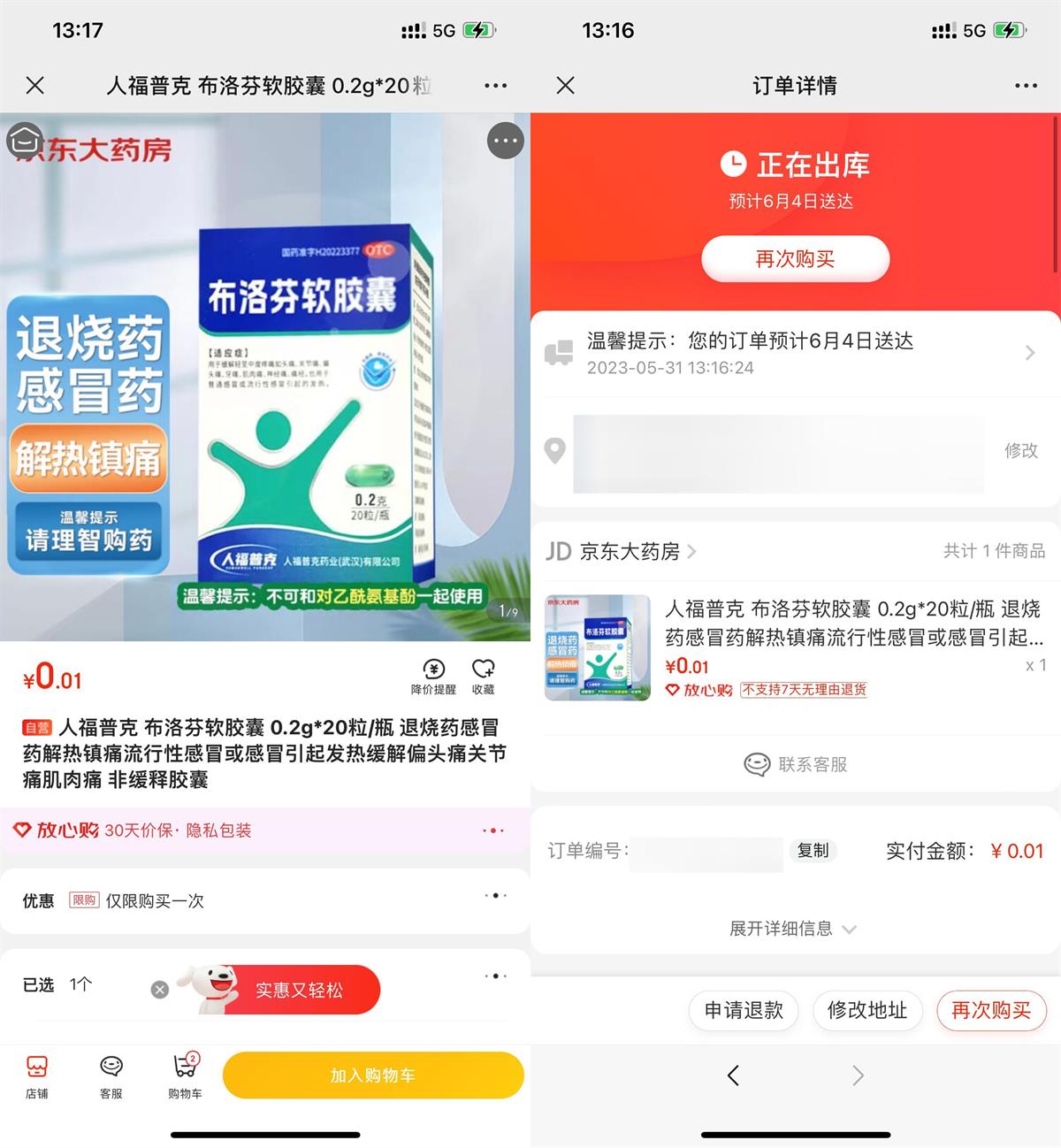Screen dimensions: 1061x1148
Task: Add product to 收藏 favorites
Action: pyautogui.click(x=483, y=677)
